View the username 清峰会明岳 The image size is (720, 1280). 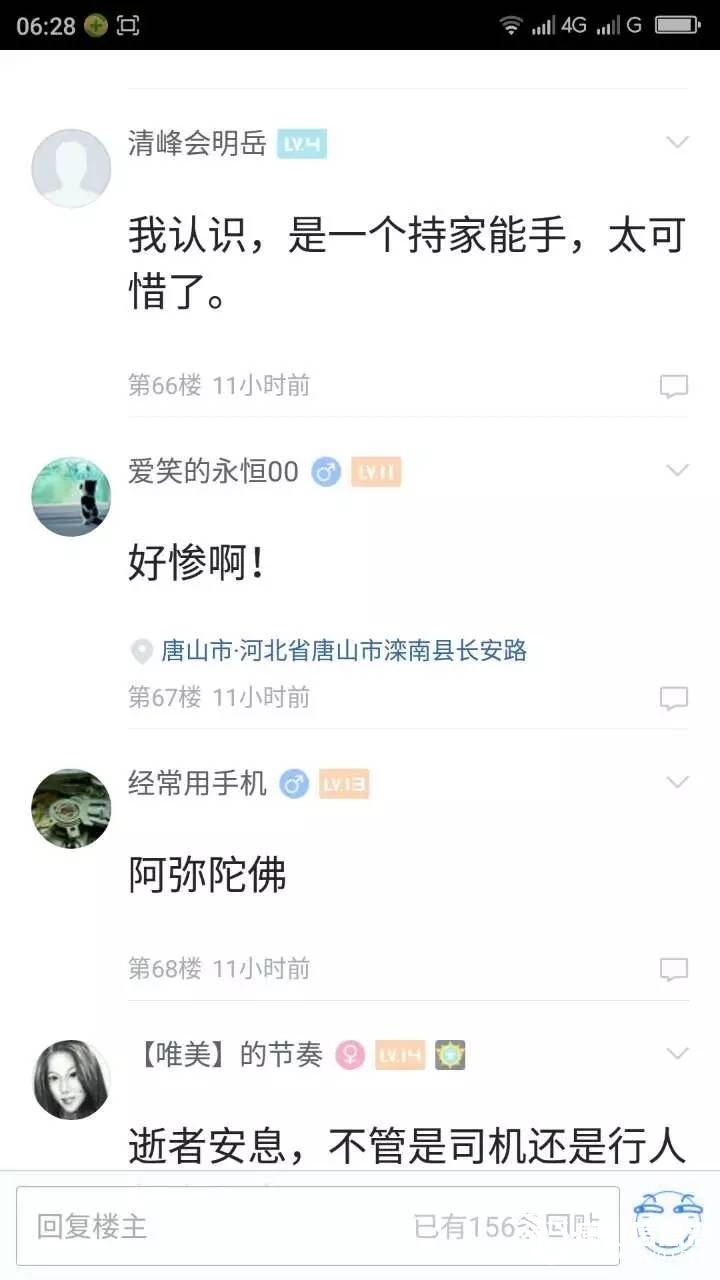point(197,144)
